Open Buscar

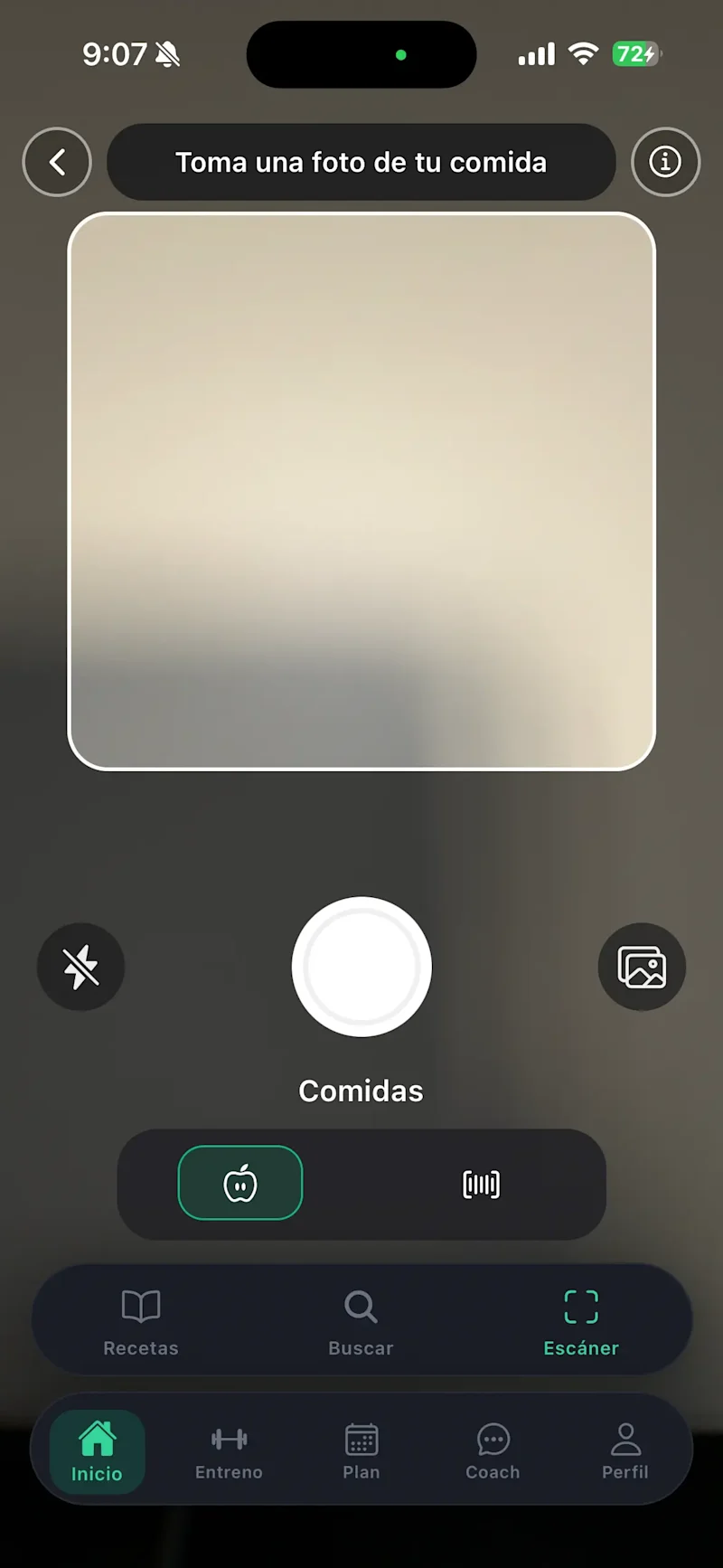tap(361, 1323)
